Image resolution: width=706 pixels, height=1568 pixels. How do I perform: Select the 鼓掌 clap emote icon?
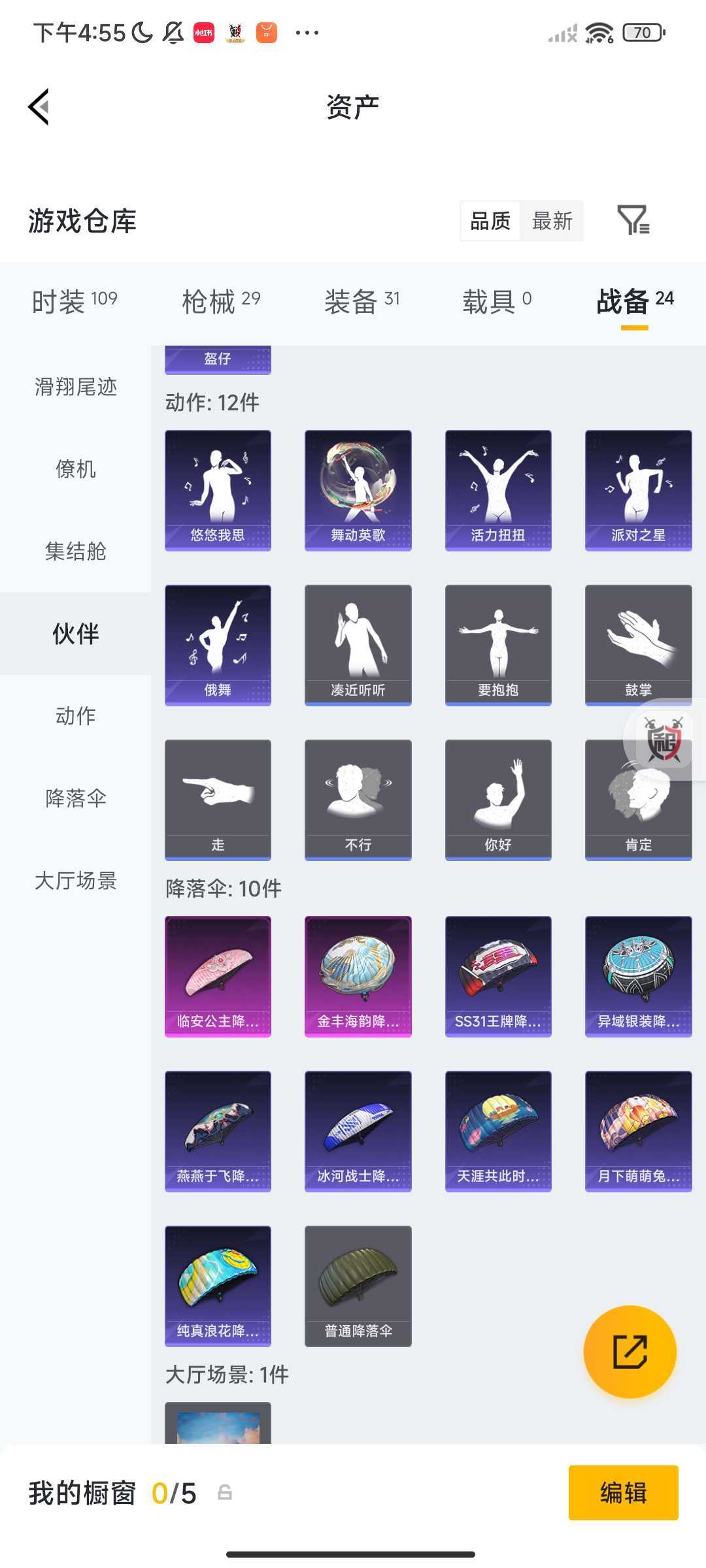(x=637, y=644)
